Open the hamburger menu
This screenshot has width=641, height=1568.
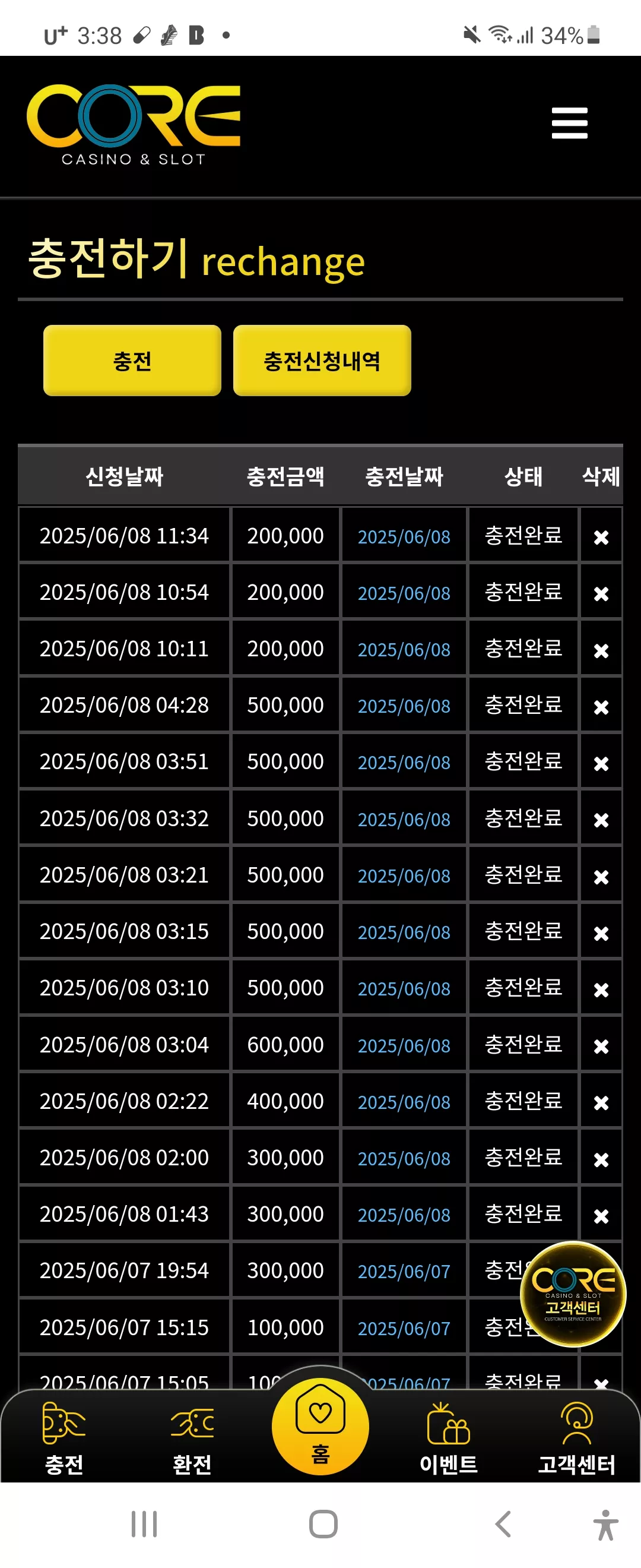tap(569, 123)
